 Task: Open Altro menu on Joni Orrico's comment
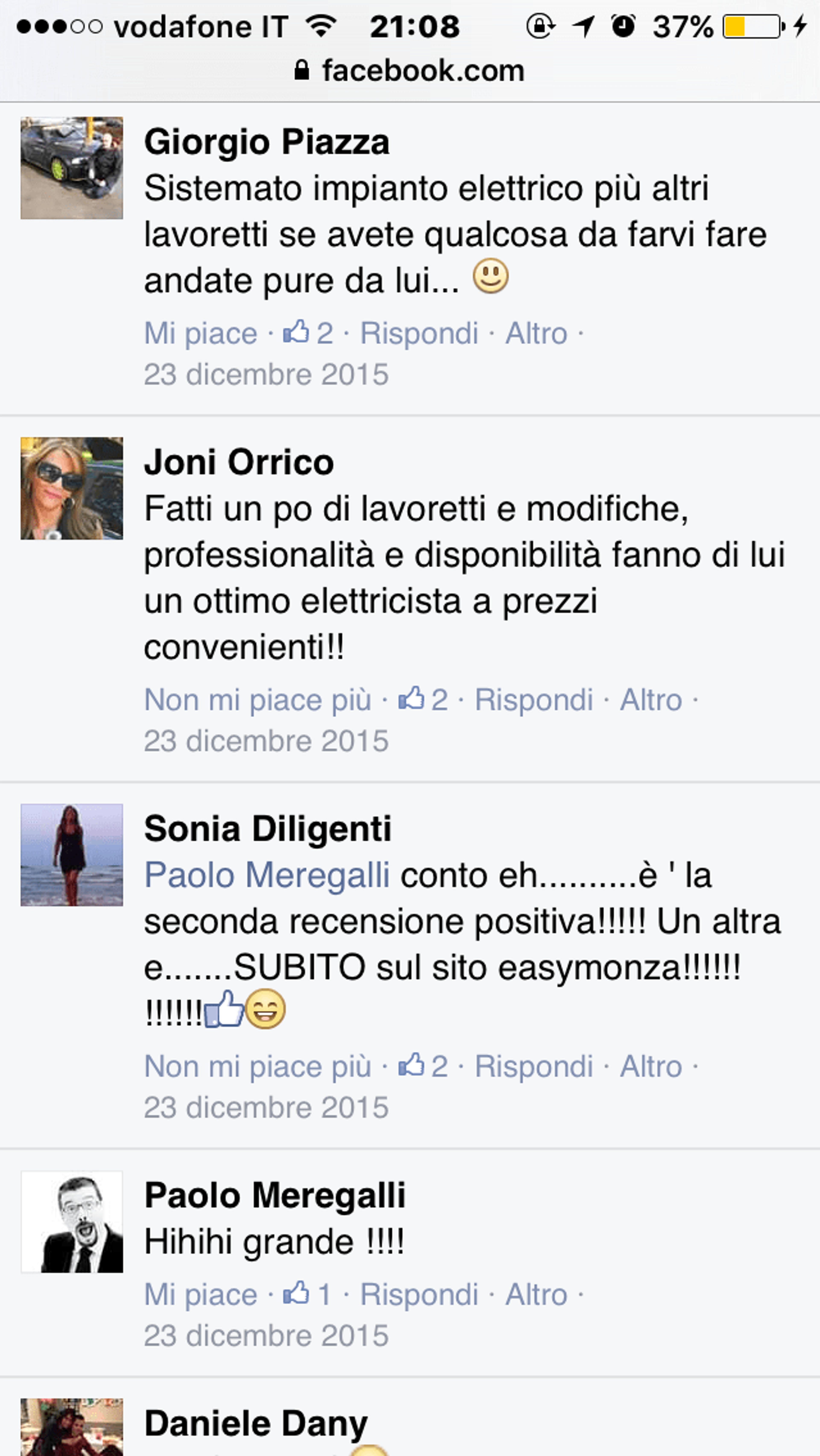point(651,700)
